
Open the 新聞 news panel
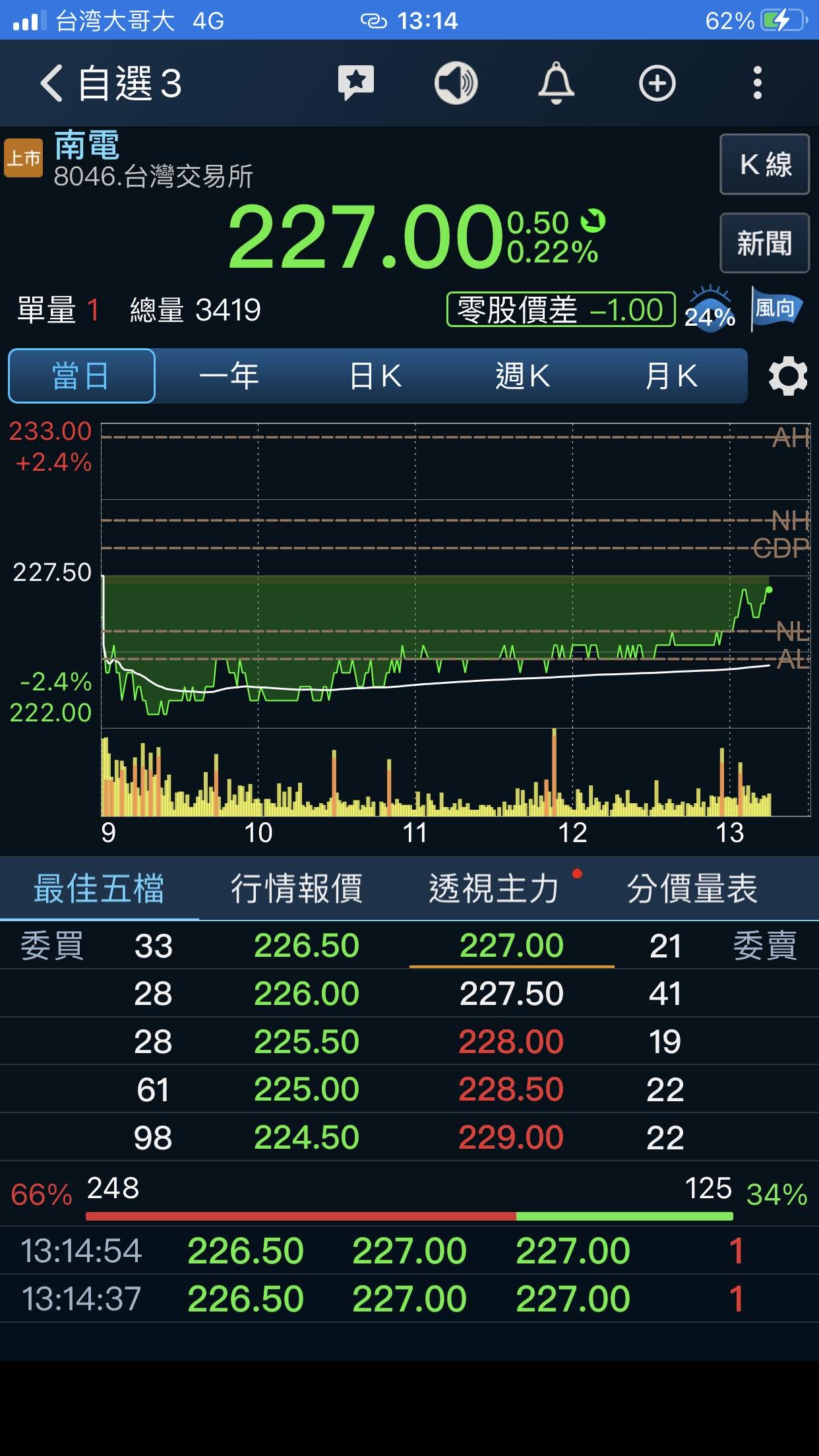pos(764,242)
